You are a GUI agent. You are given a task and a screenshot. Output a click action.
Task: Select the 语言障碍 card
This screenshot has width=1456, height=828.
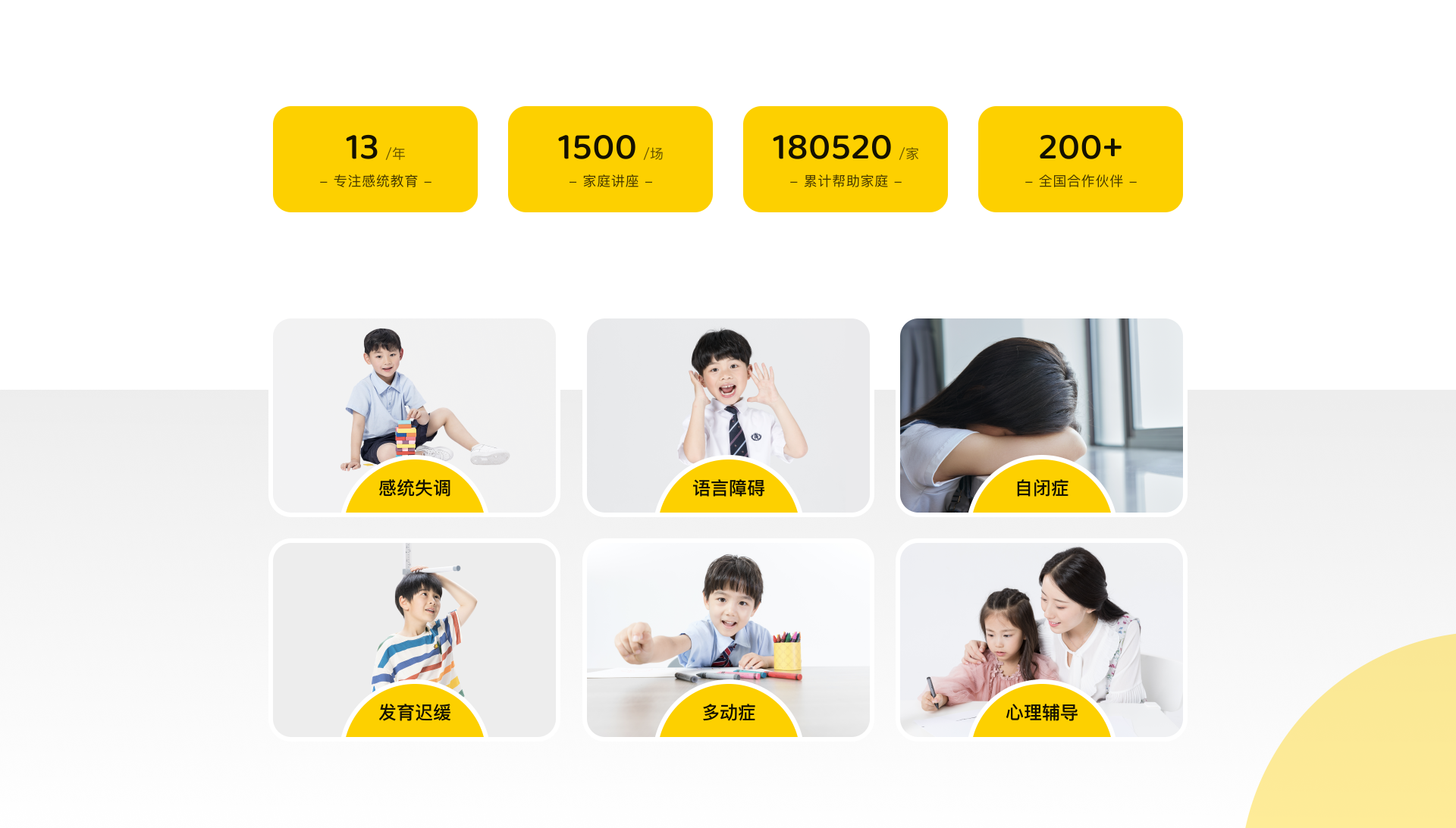point(728,416)
